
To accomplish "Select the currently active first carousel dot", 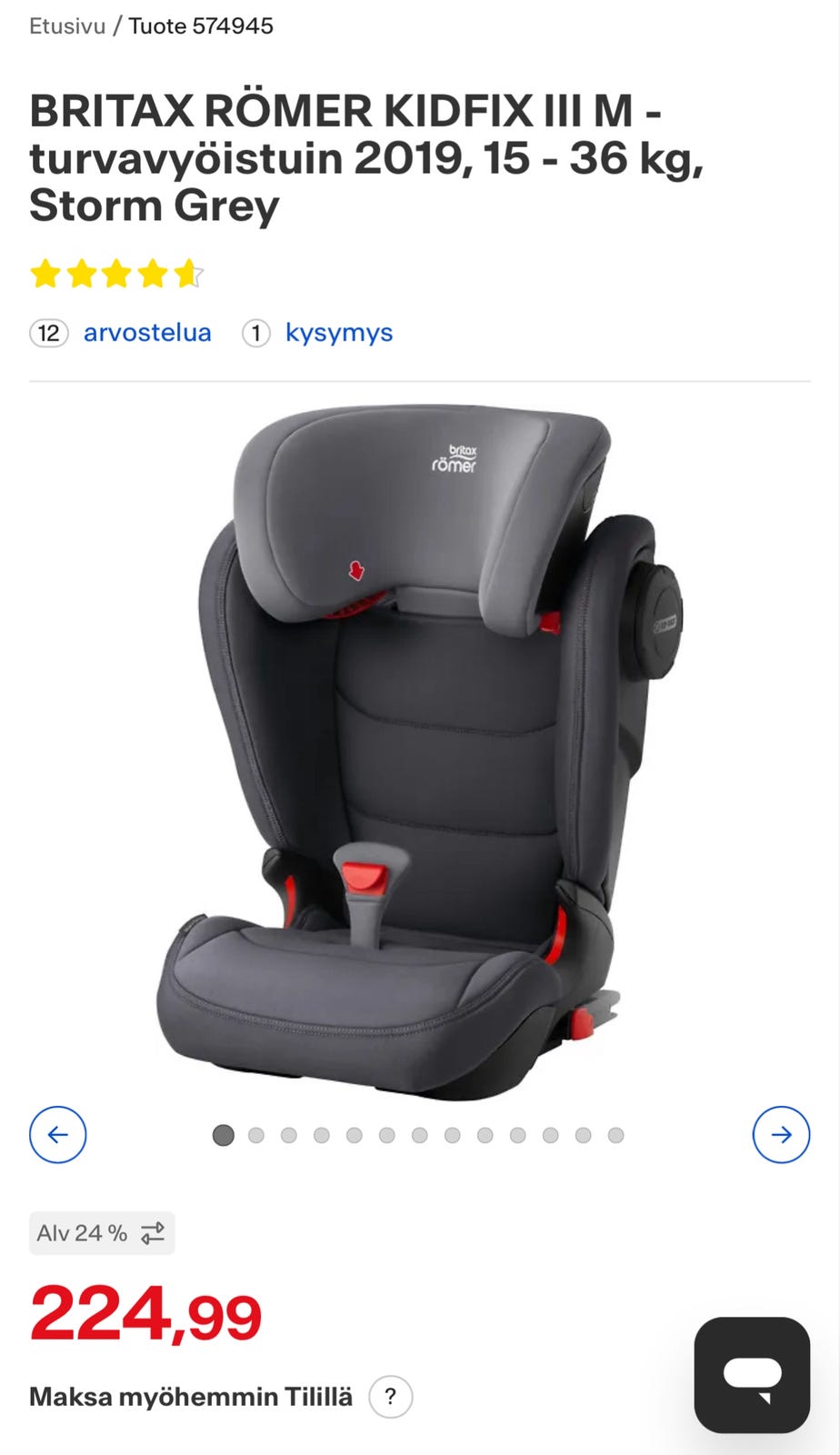I will 221,1135.
